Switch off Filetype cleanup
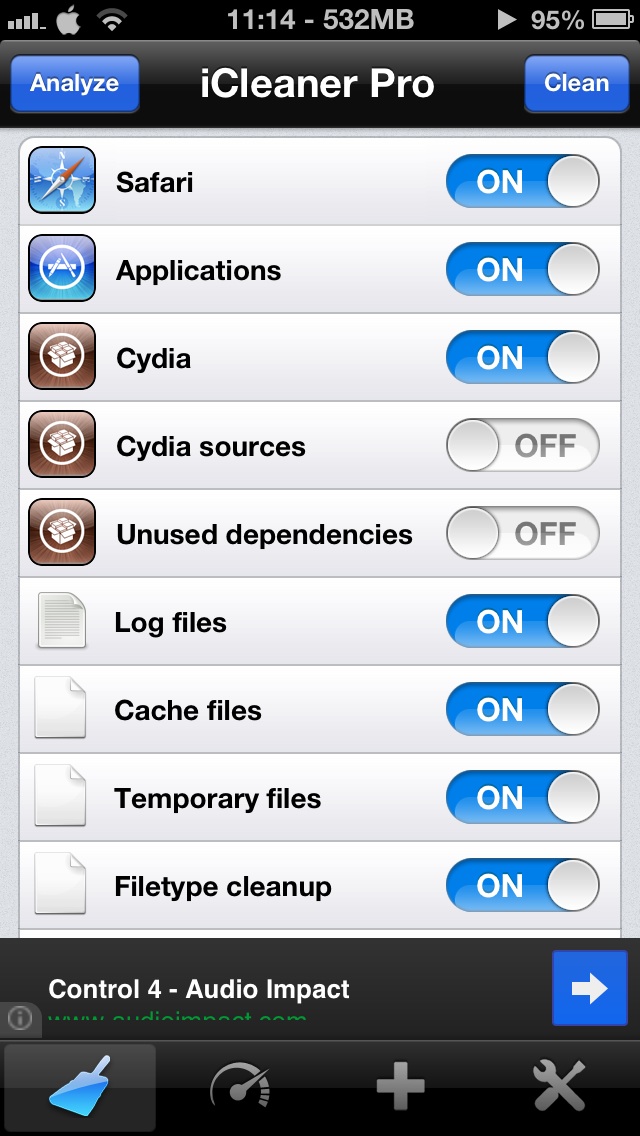The image size is (640, 1136). coord(523,885)
